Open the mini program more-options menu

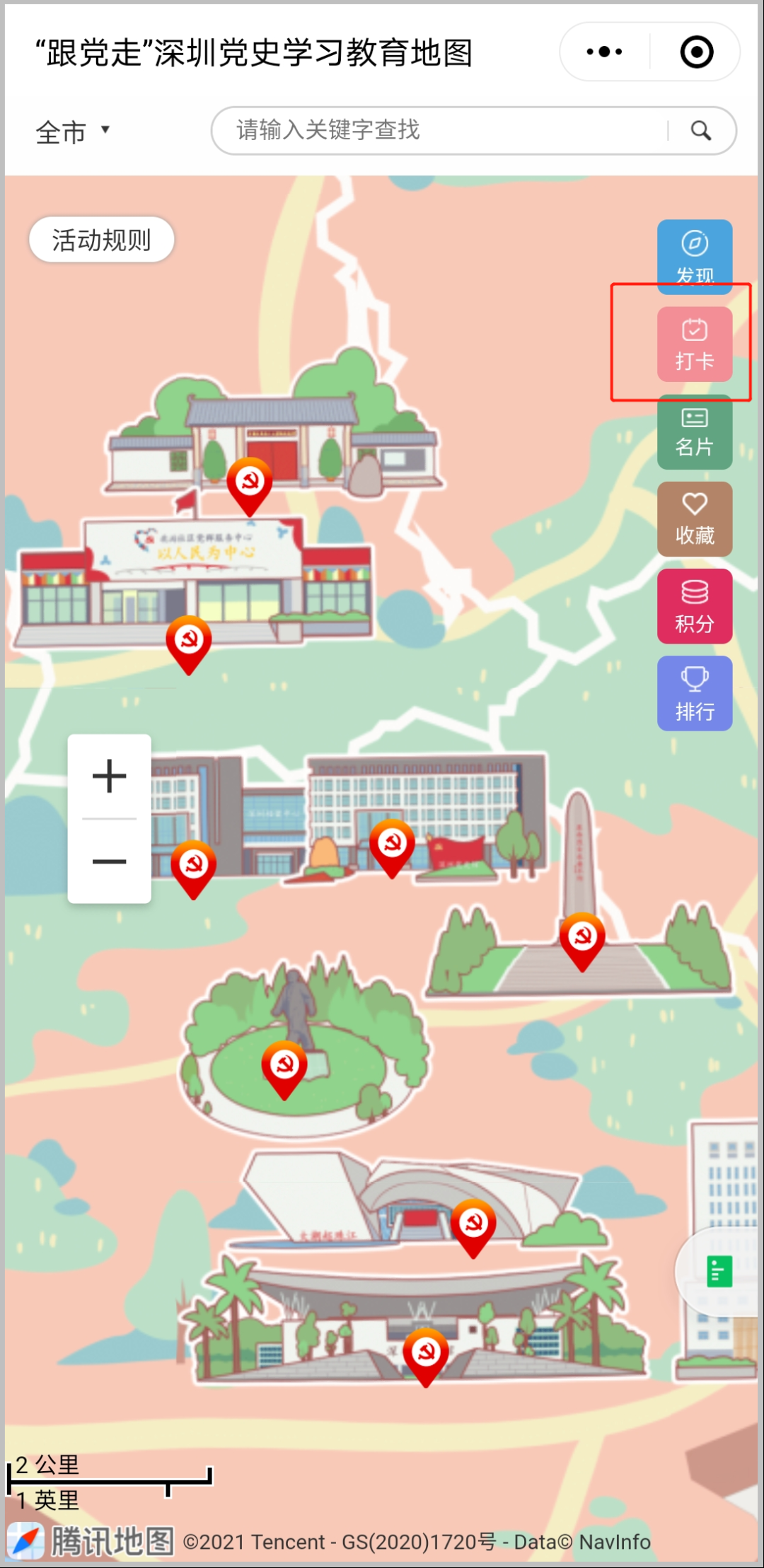click(604, 52)
